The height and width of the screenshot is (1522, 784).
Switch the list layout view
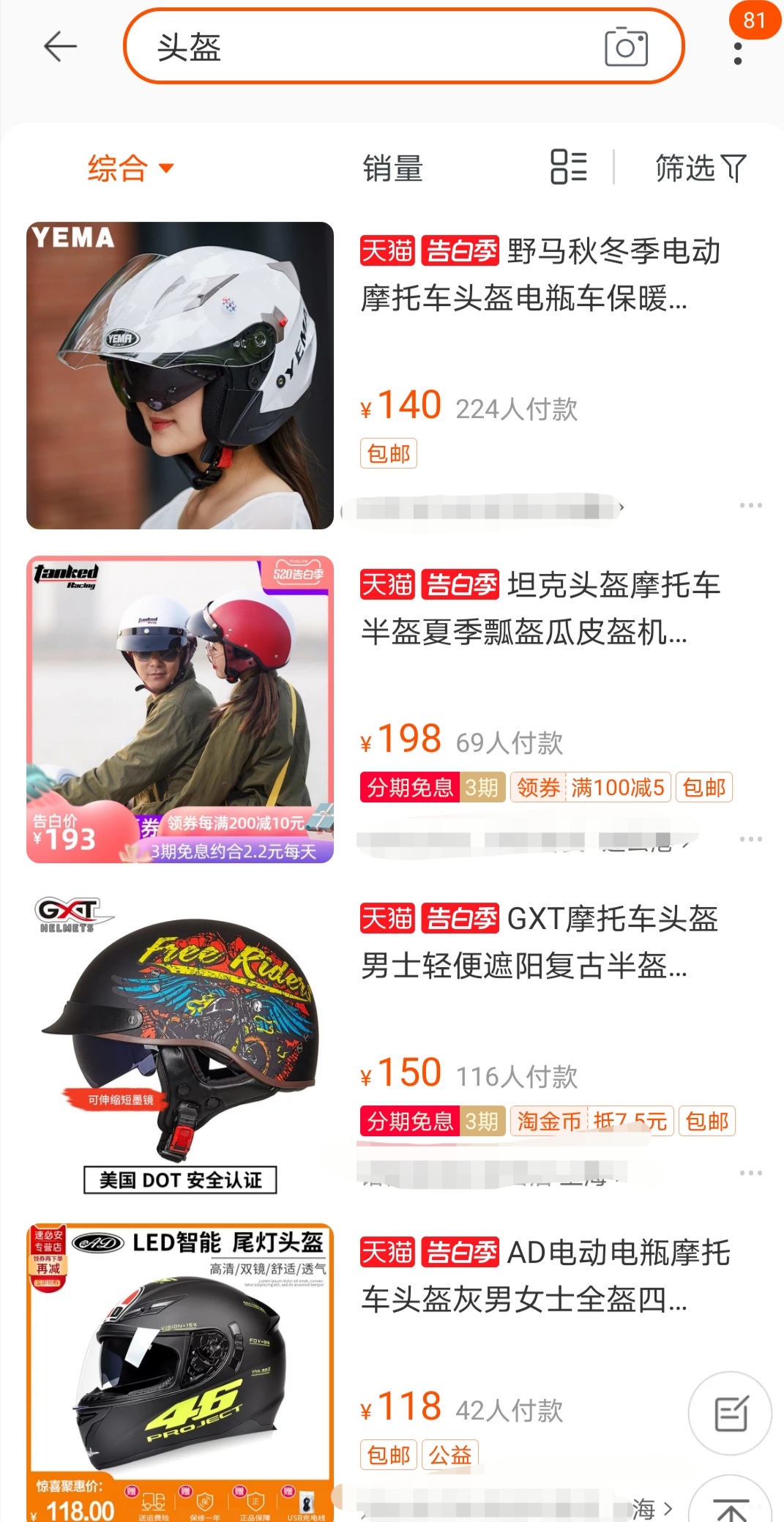coord(569,167)
